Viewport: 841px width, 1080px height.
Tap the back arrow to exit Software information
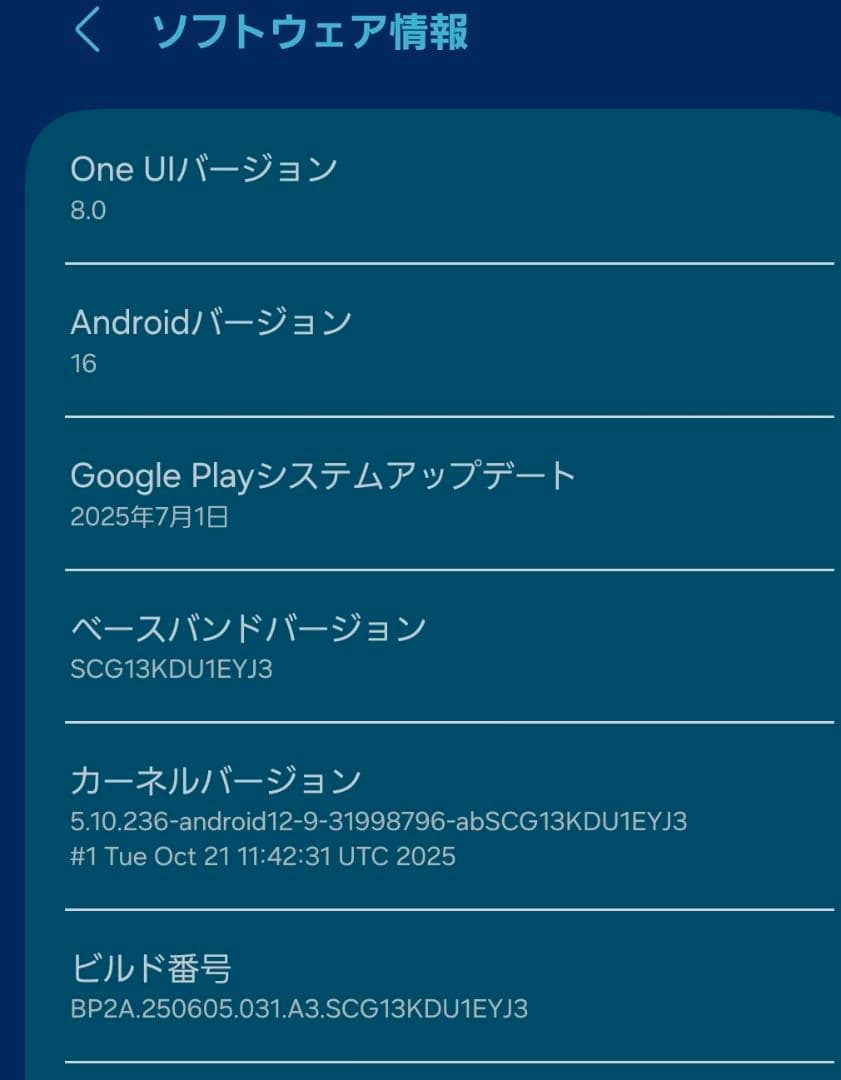(x=84, y=34)
